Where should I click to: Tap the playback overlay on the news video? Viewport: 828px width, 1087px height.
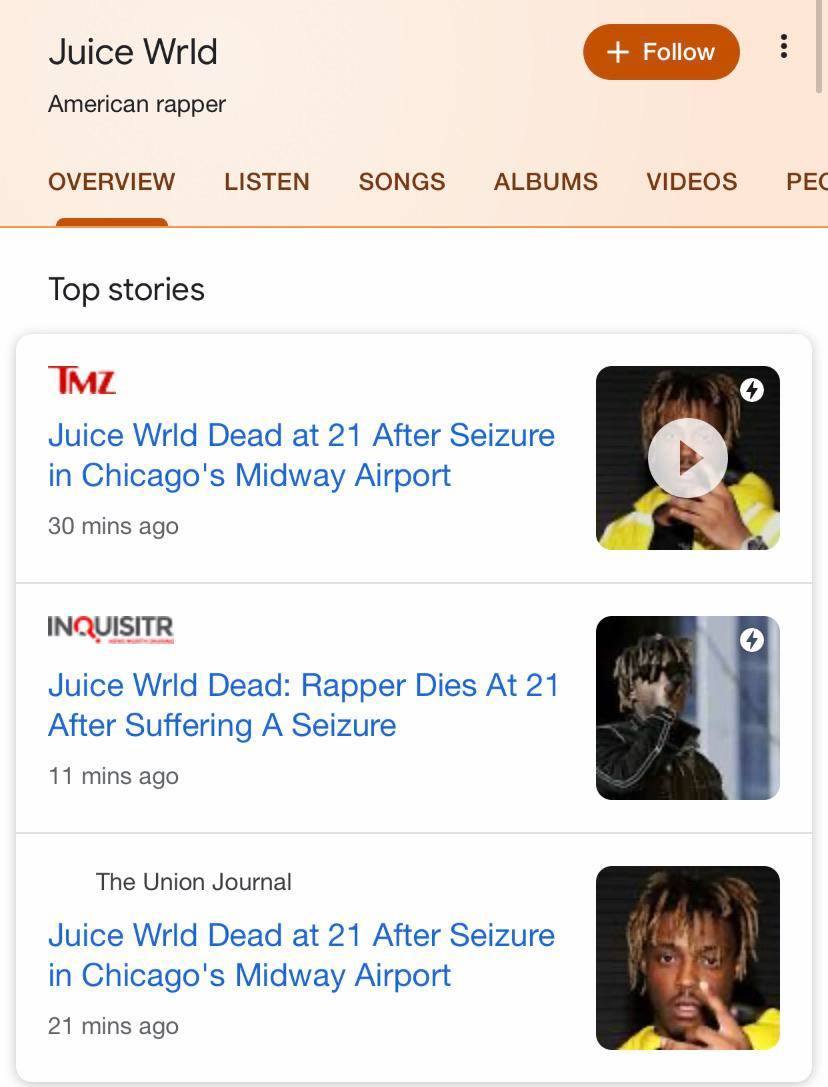(x=688, y=458)
